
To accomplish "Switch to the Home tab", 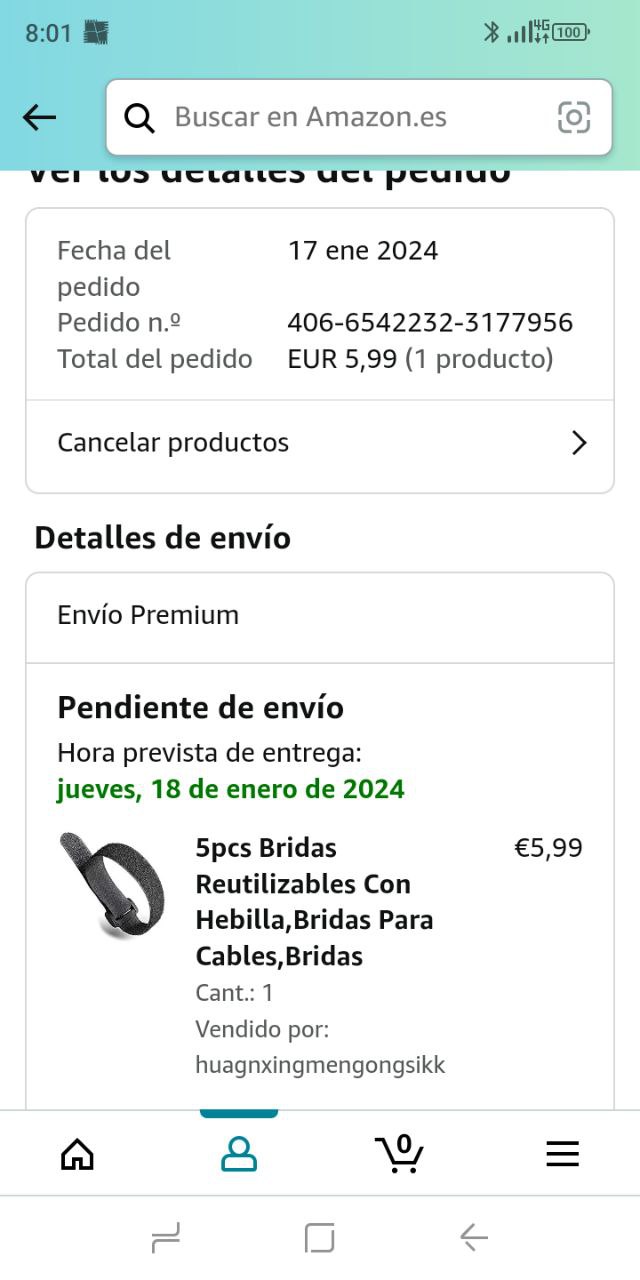I will click(x=78, y=1154).
